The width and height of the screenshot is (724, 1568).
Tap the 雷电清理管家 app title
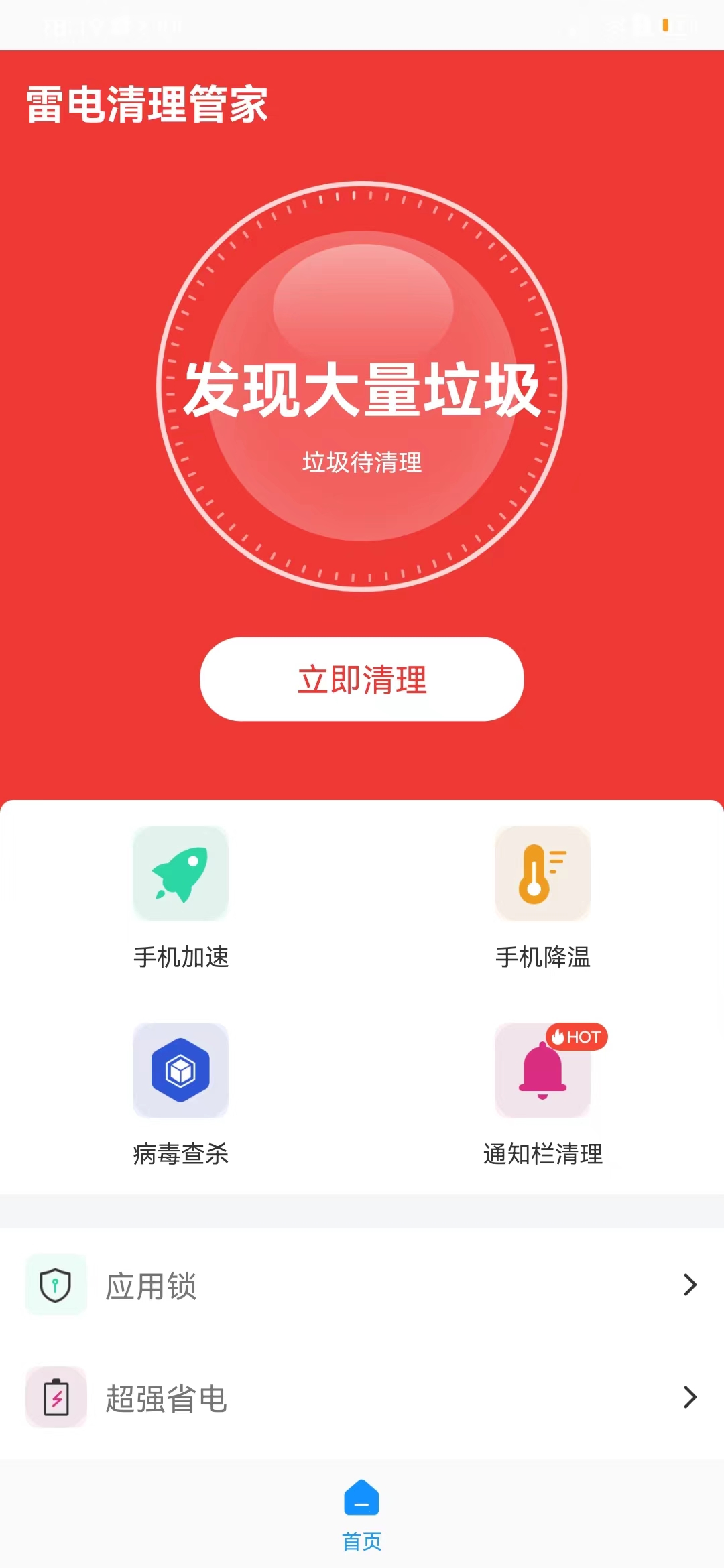pos(149,105)
